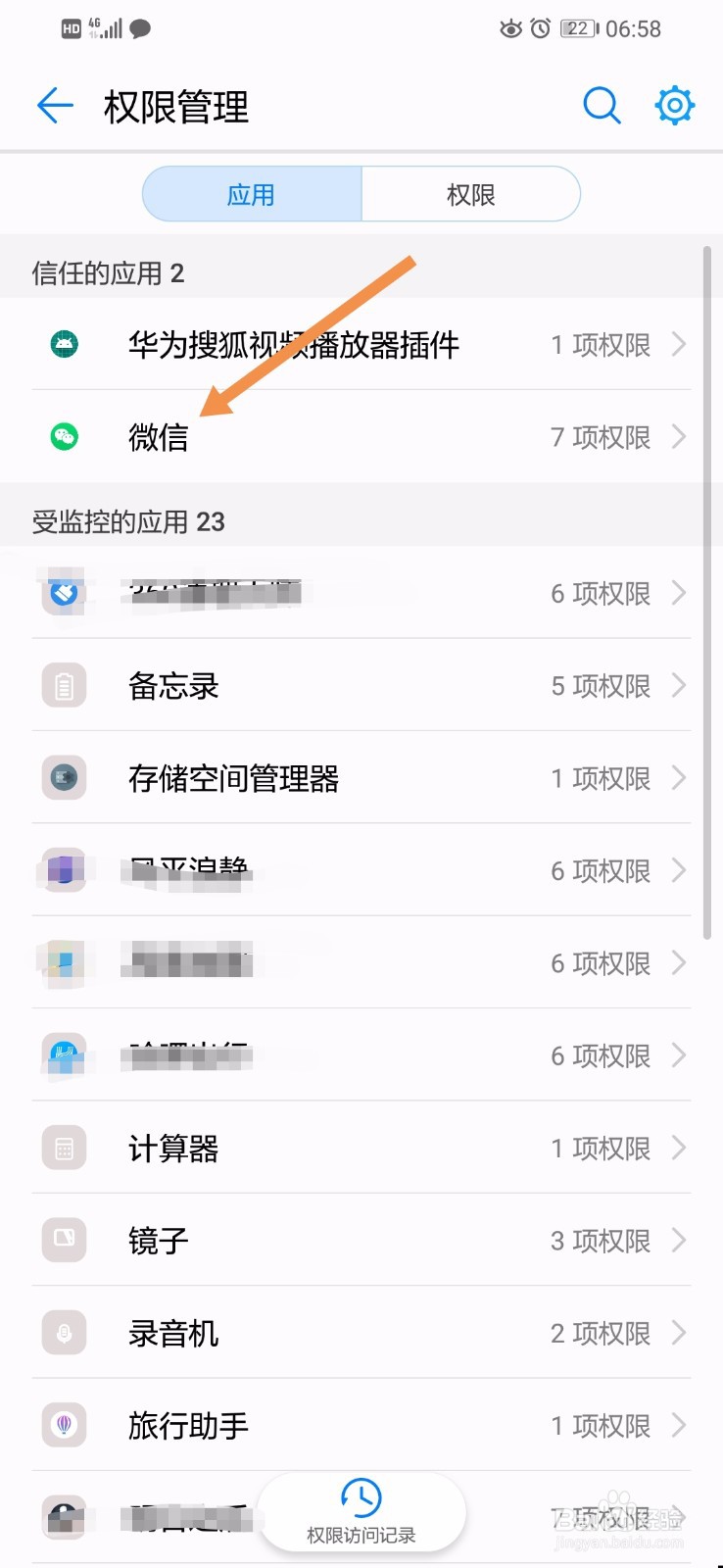Switch to the 权限 tab
723x1568 pixels.
(x=470, y=194)
